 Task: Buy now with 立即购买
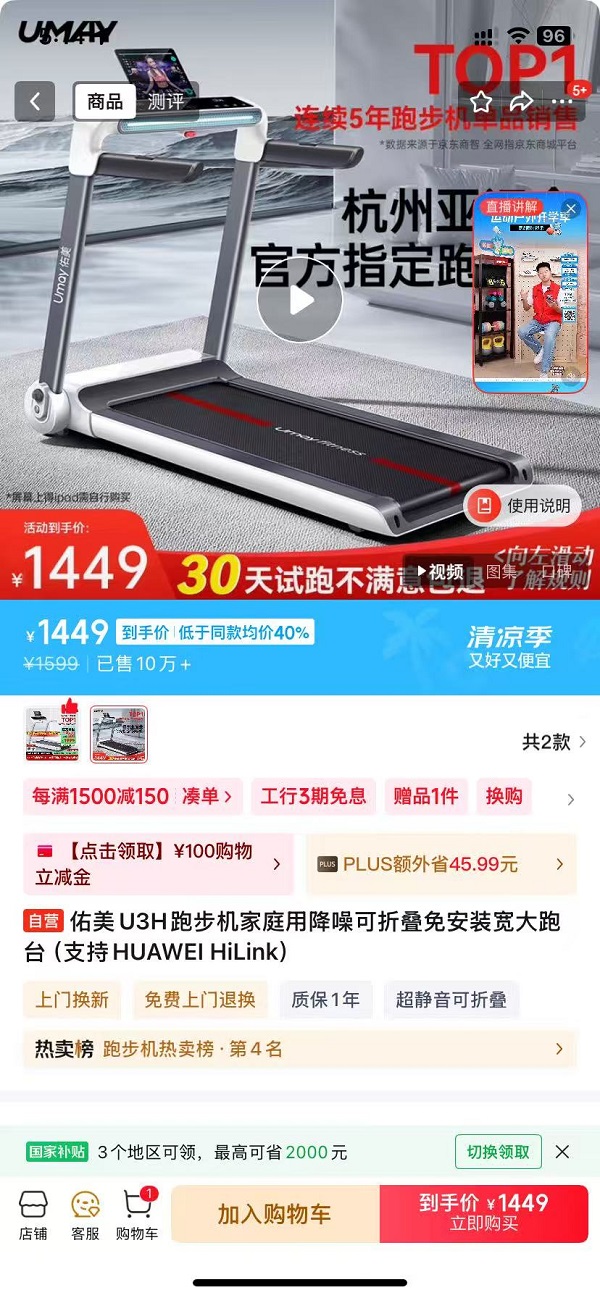[x=483, y=1214]
